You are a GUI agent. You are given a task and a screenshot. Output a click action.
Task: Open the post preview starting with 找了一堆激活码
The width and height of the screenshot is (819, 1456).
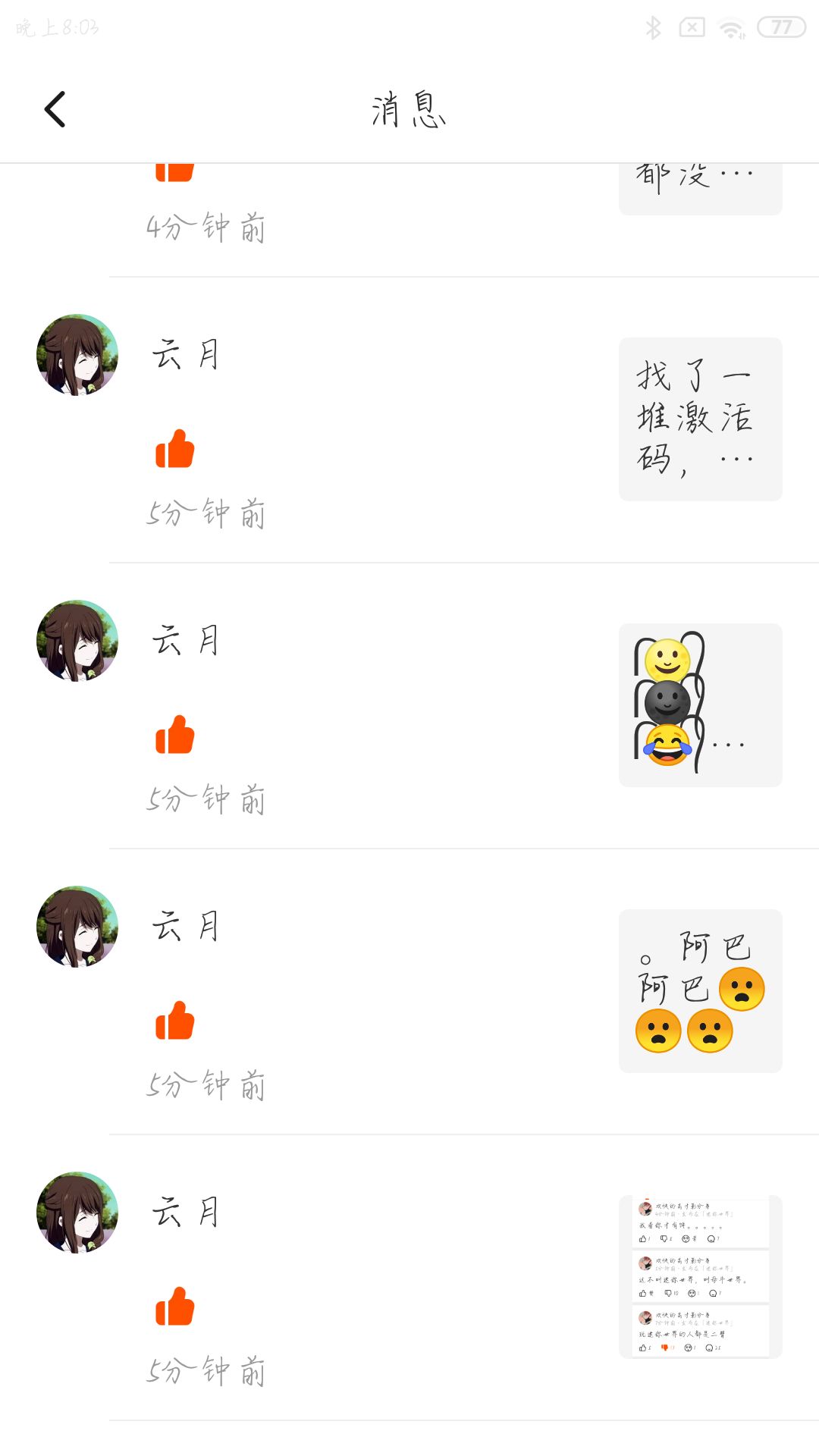click(700, 419)
